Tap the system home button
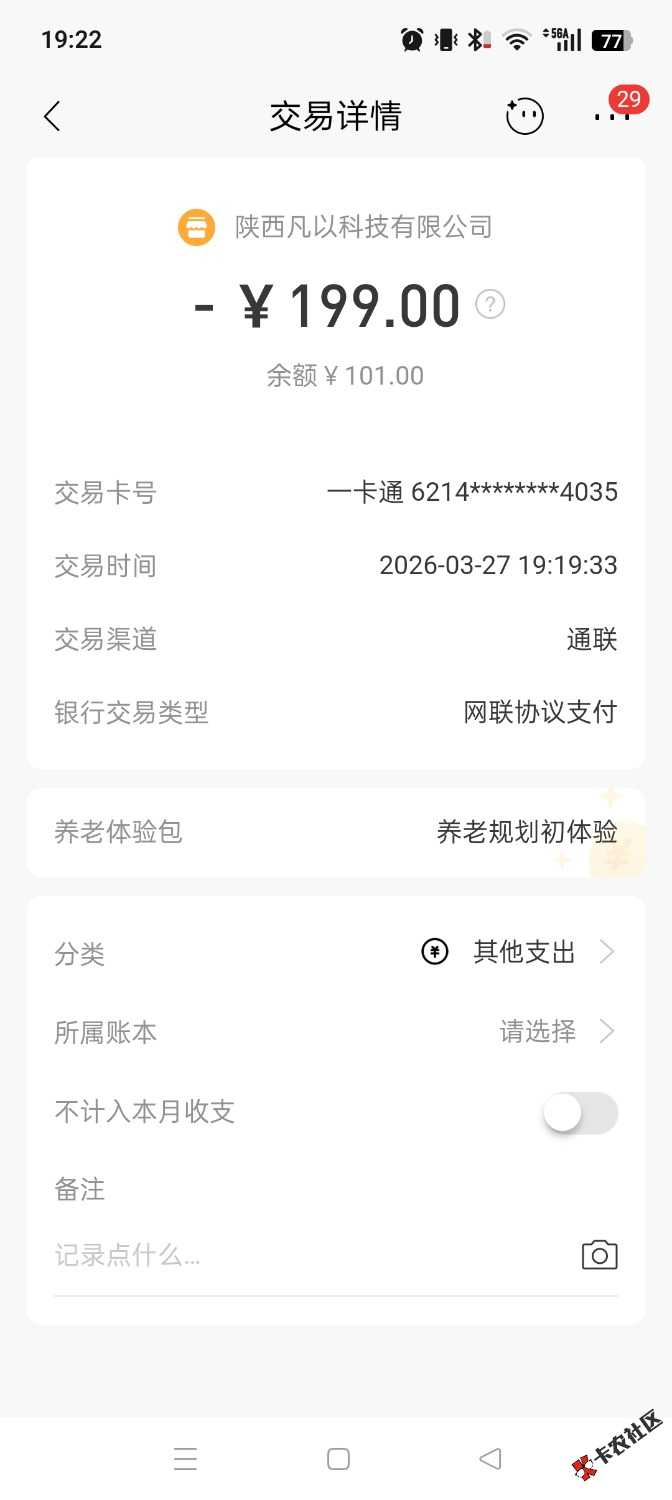Image resolution: width=672 pixels, height=1500 pixels. [338, 1459]
